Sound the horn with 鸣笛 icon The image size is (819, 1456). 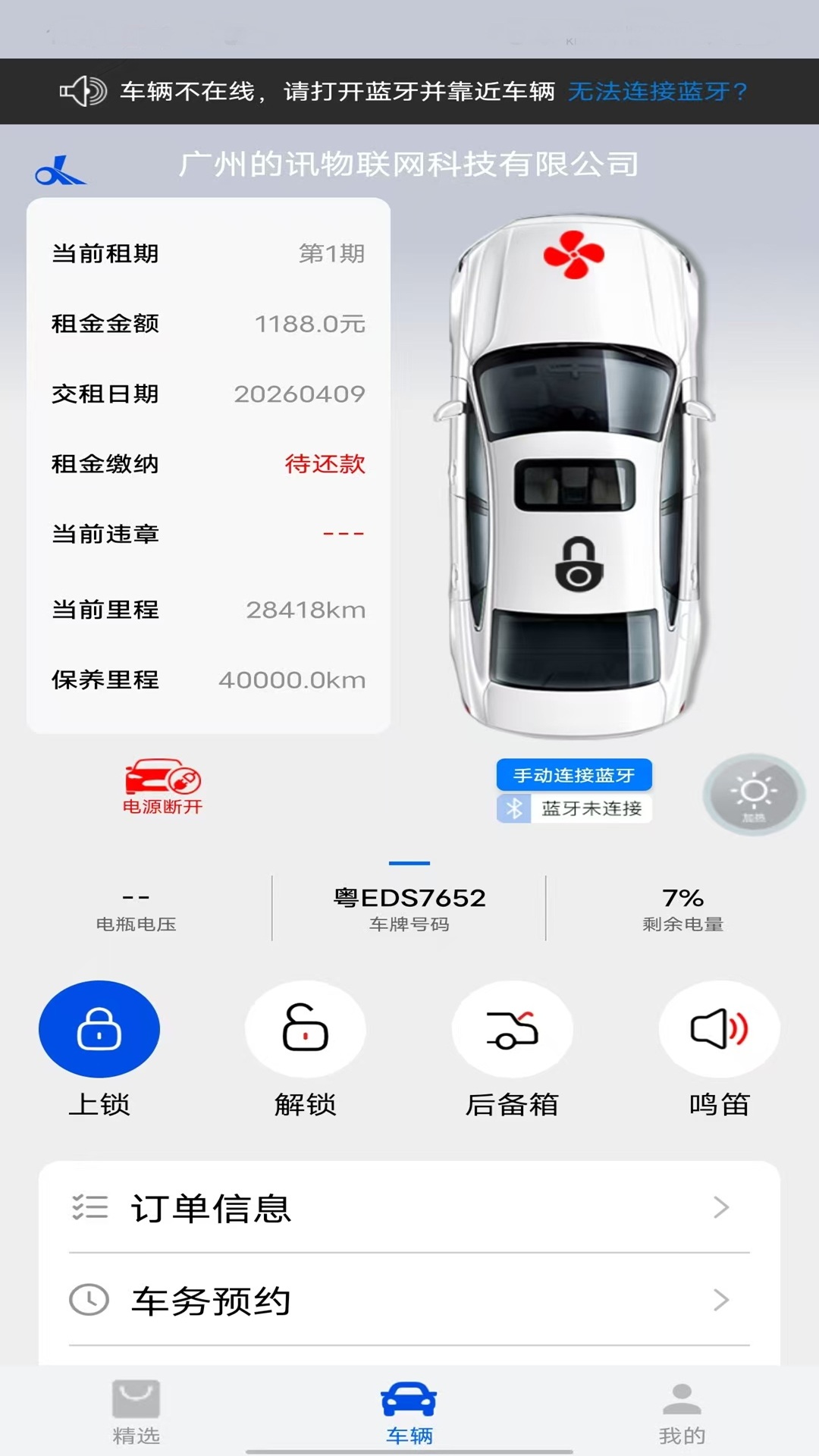coord(718,1028)
